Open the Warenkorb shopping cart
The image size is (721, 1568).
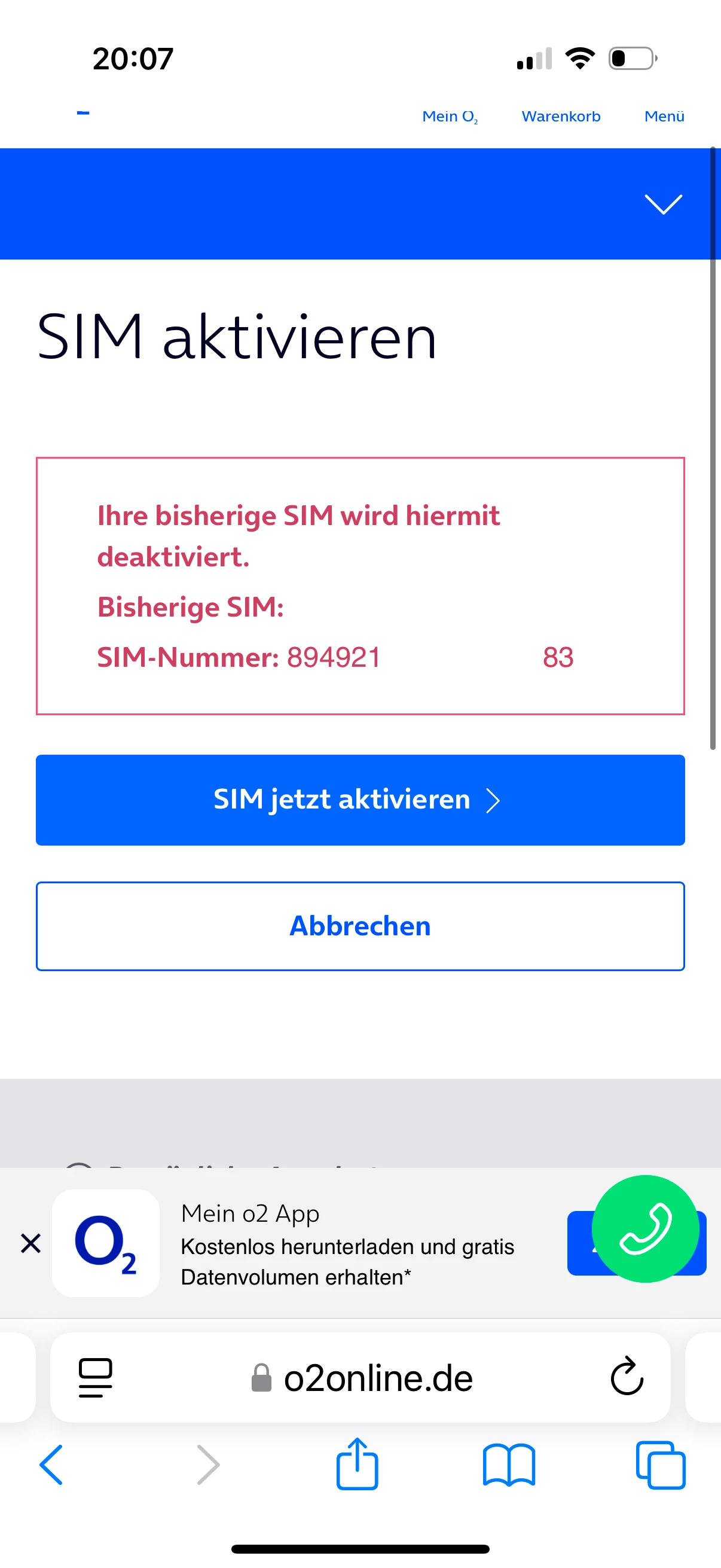pos(560,116)
